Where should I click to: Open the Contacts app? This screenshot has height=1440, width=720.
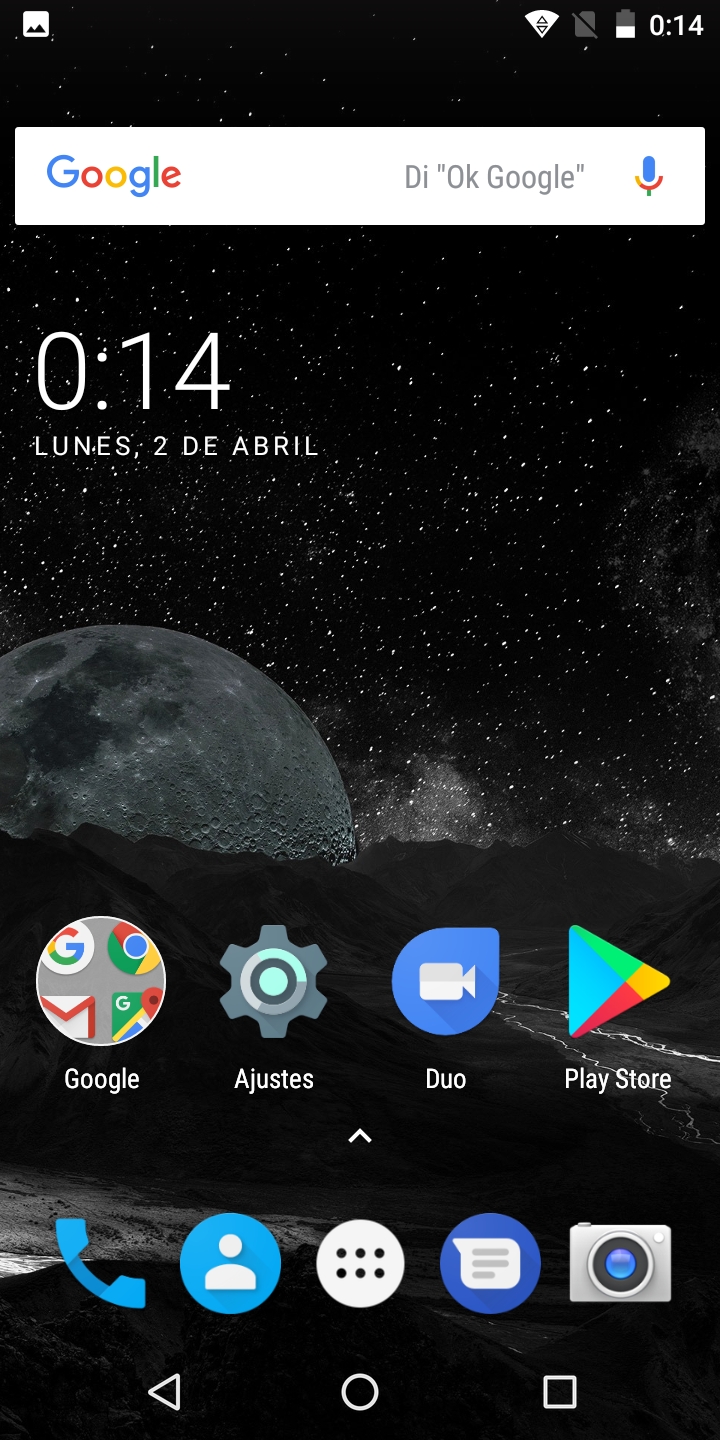point(230,1263)
